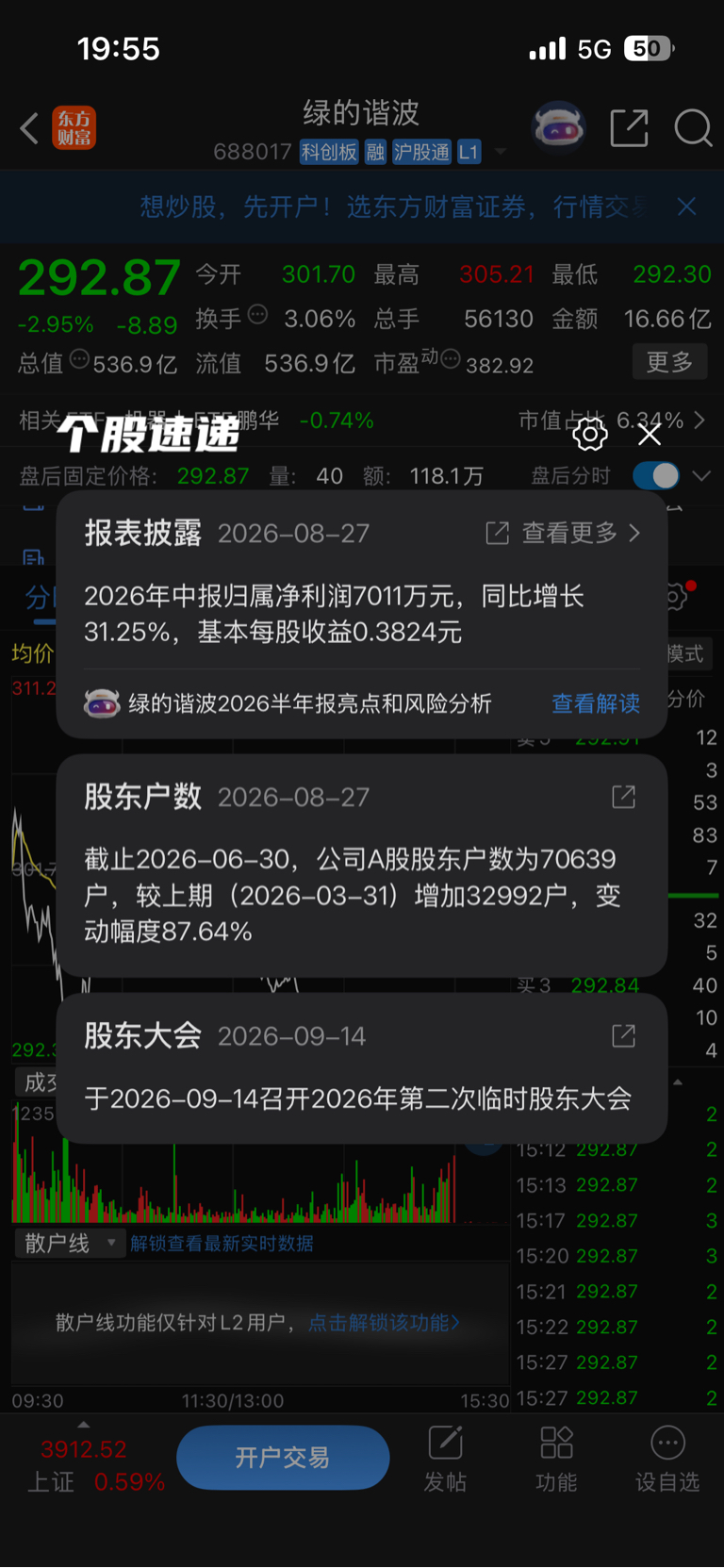The width and height of the screenshot is (724, 1568).
Task: Expand the market cap share row chevron
Action: click(699, 421)
